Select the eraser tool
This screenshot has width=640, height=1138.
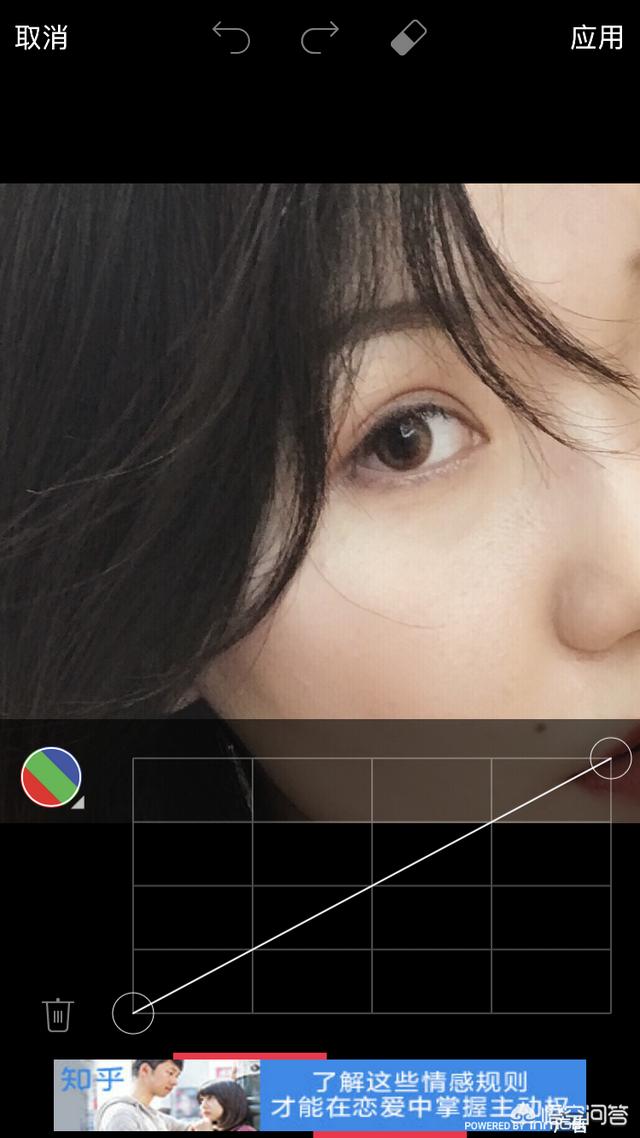pyautogui.click(x=409, y=38)
